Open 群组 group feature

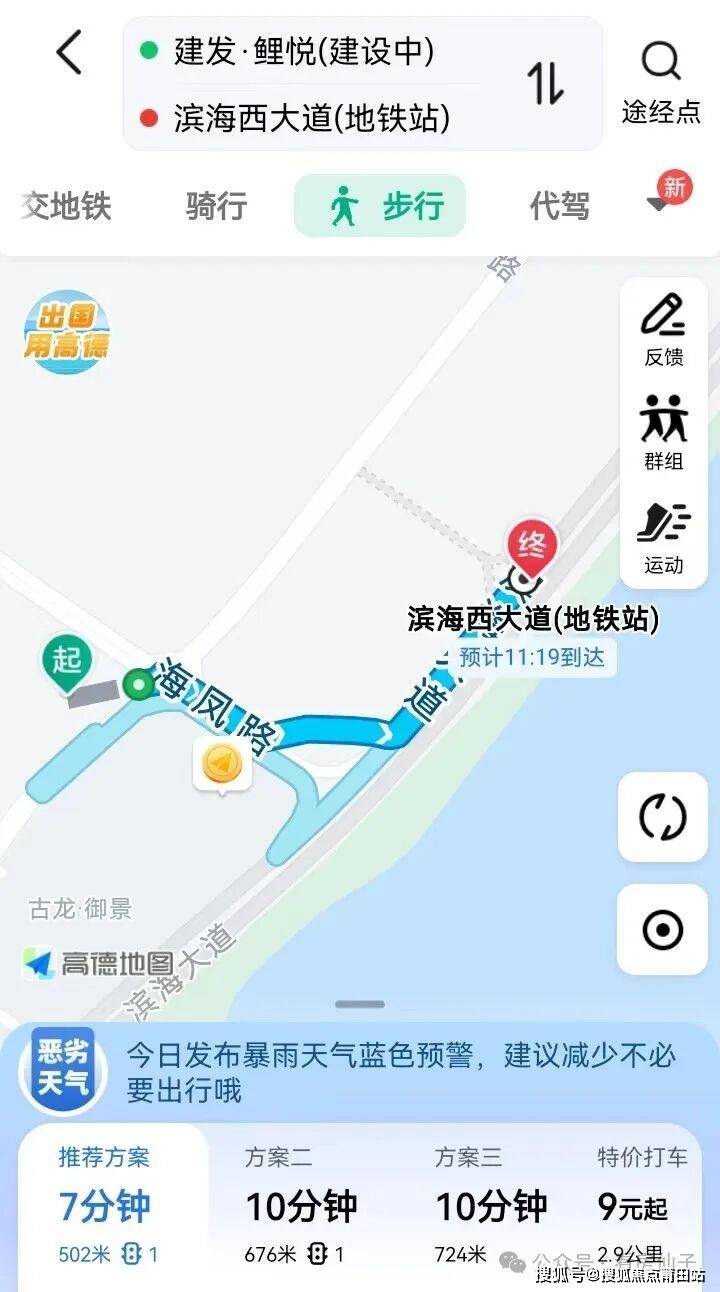[664, 432]
